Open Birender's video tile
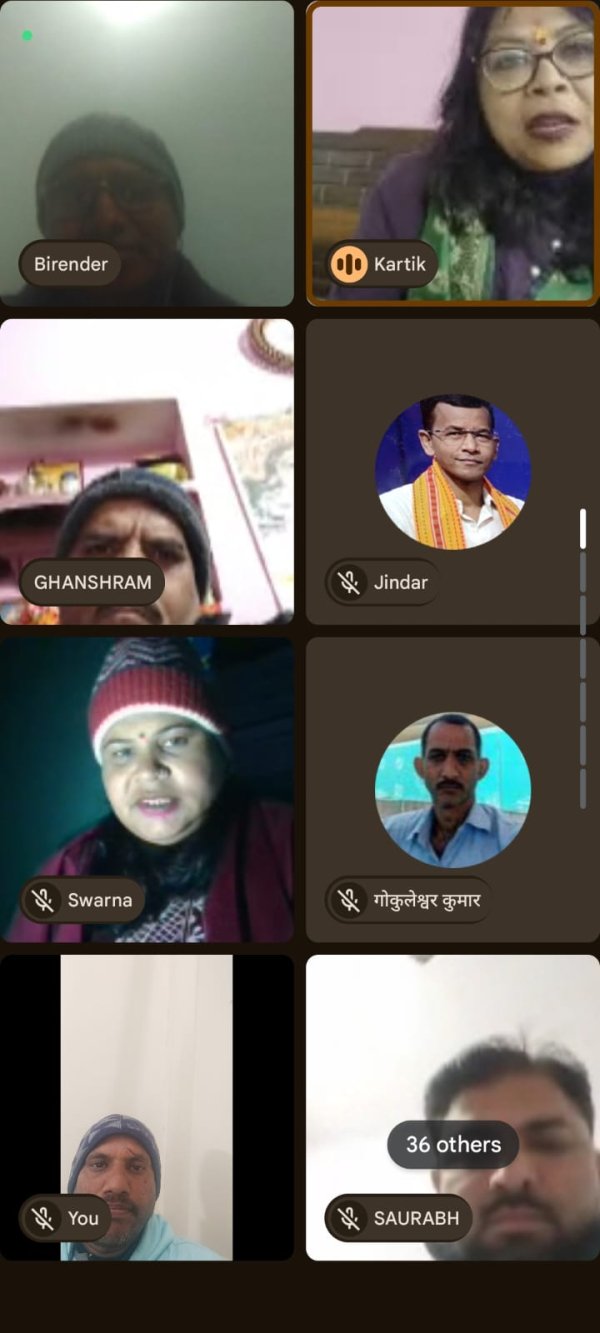Image resolution: width=600 pixels, height=1333 pixels. (x=147, y=152)
